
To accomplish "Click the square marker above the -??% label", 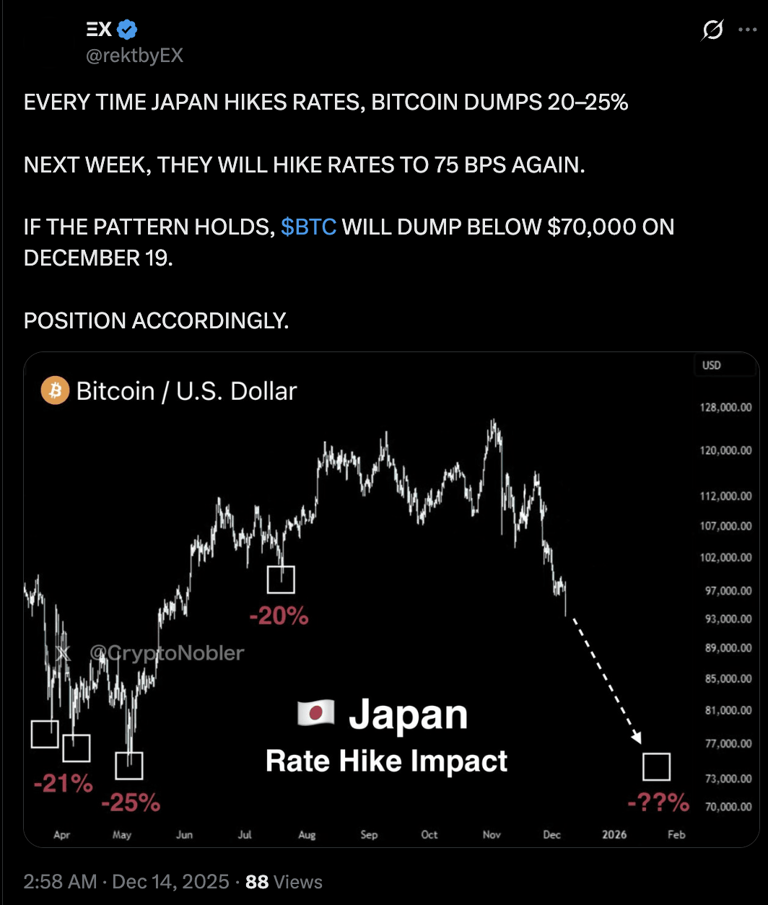I will [x=658, y=768].
